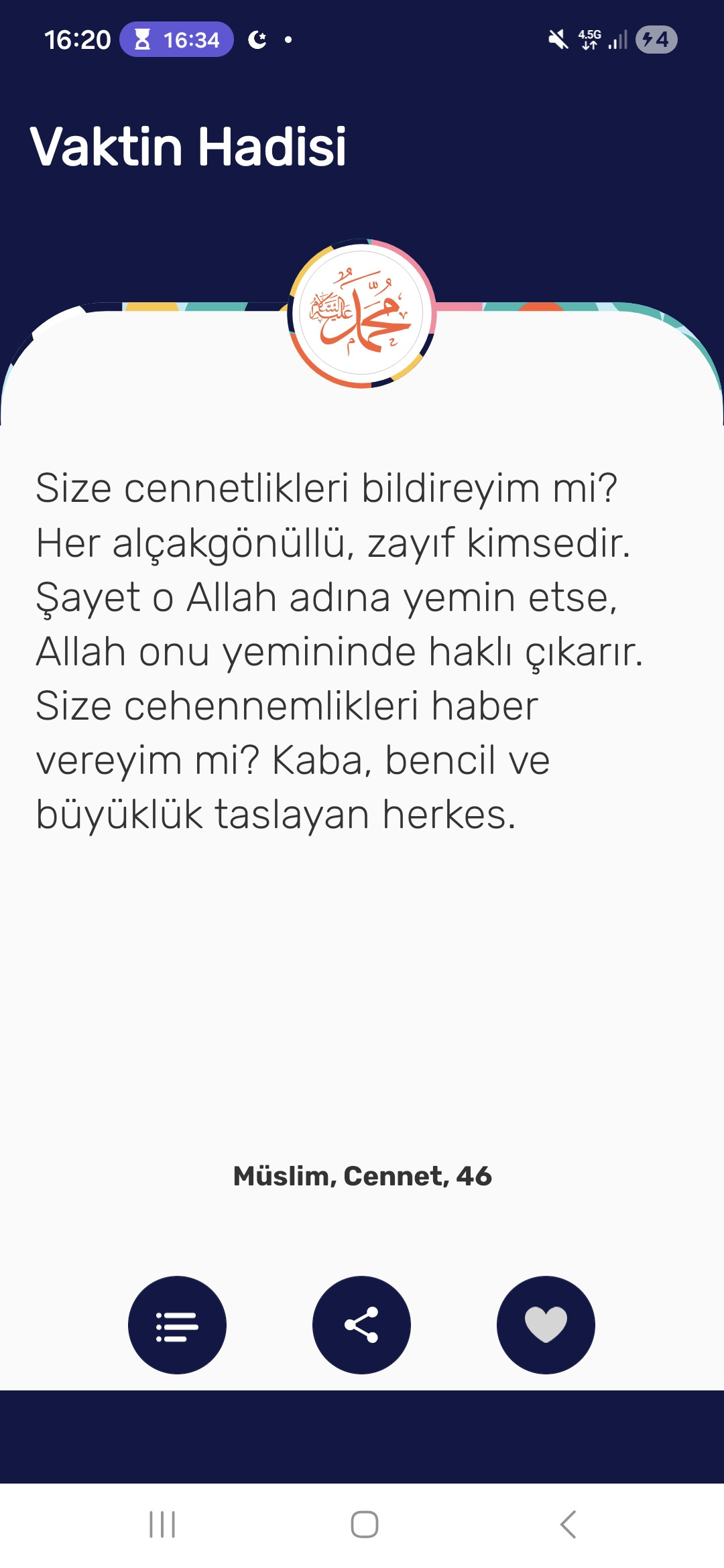The height and width of the screenshot is (1568, 724).
Task: Share this hadith
Action: pos(361,1325)
